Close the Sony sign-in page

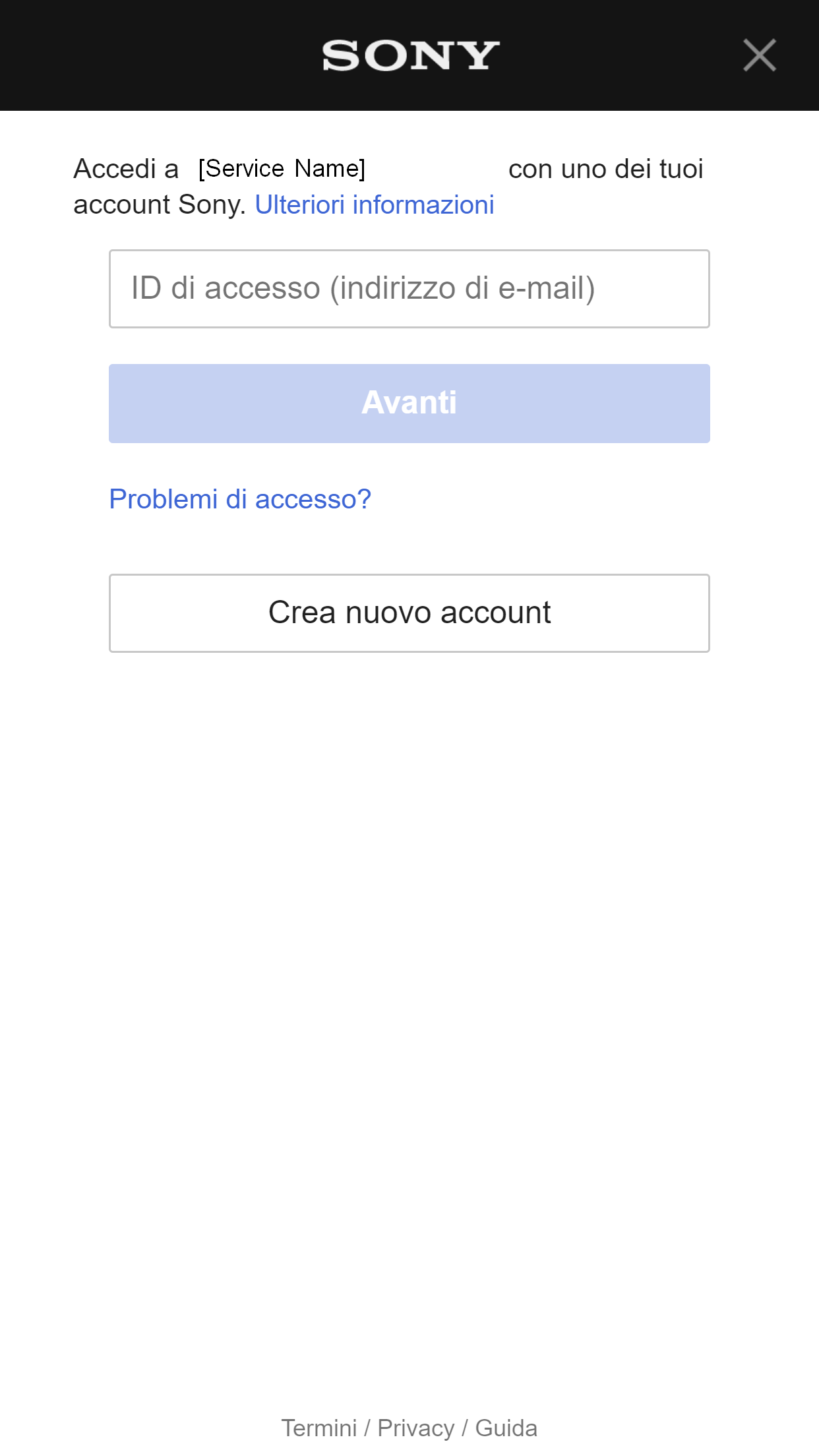point(759,55)
